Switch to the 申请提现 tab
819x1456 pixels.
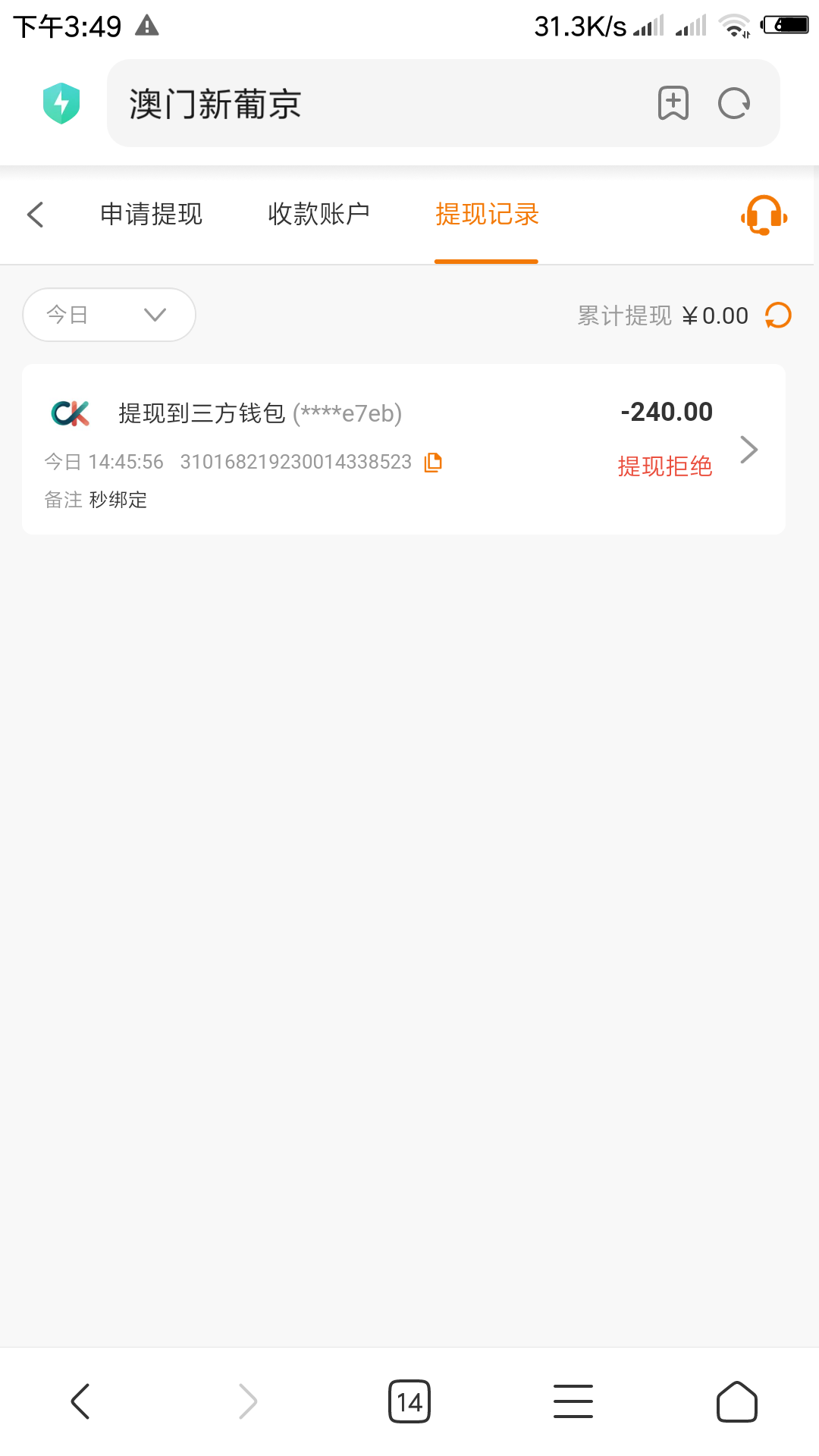coord(152,215)
